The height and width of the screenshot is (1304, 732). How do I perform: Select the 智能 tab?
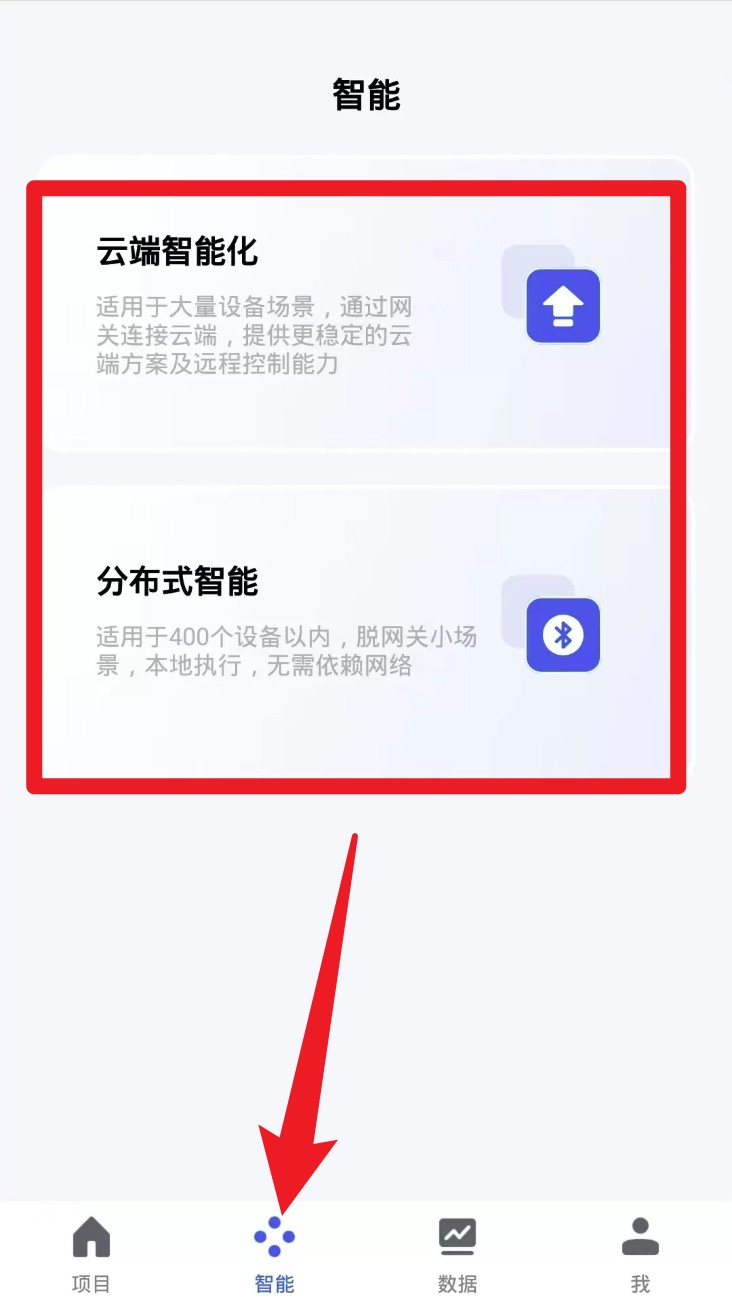tap(274, 1254)
